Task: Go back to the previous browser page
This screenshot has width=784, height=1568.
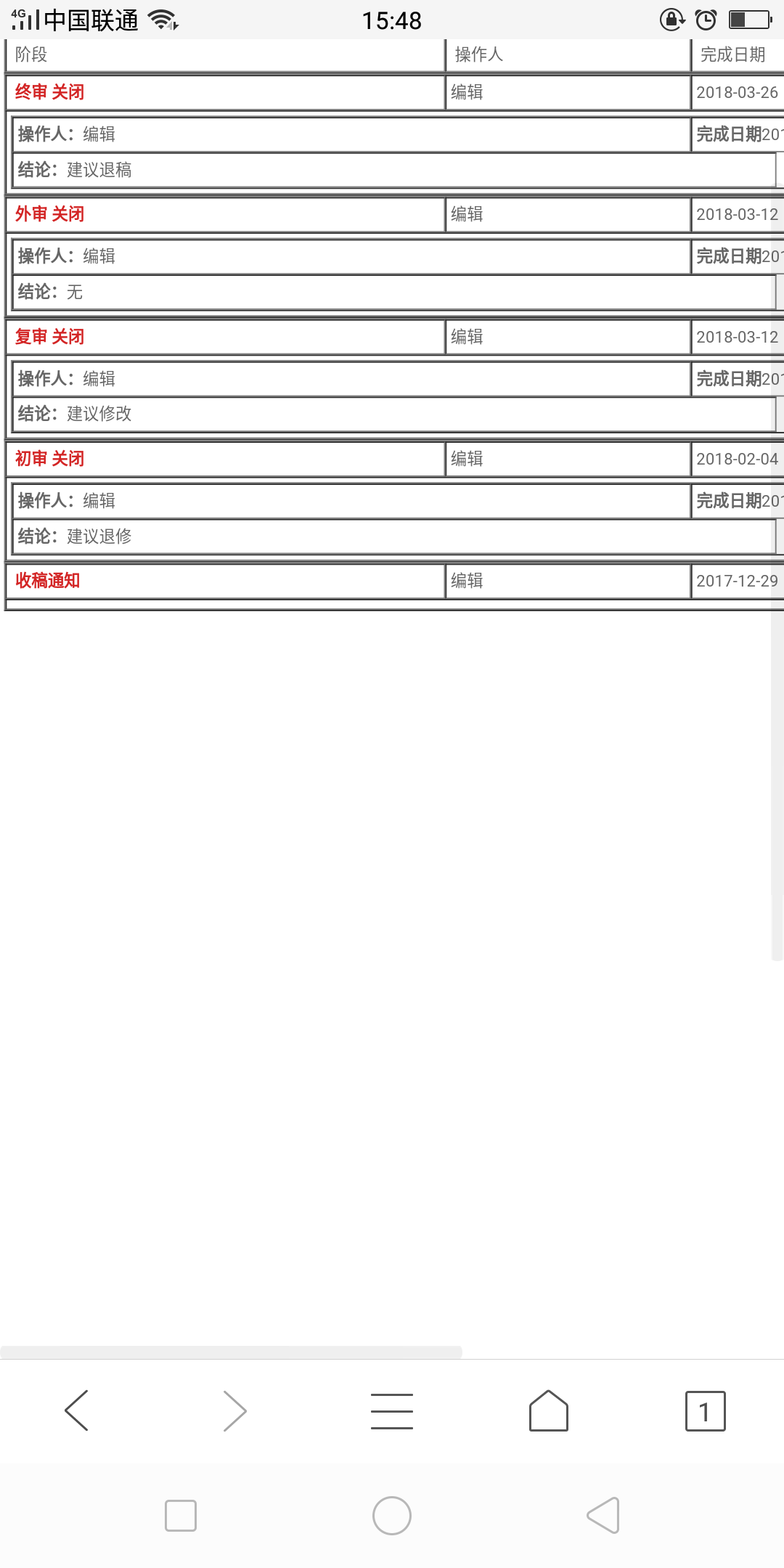Action: point(76,1410)
